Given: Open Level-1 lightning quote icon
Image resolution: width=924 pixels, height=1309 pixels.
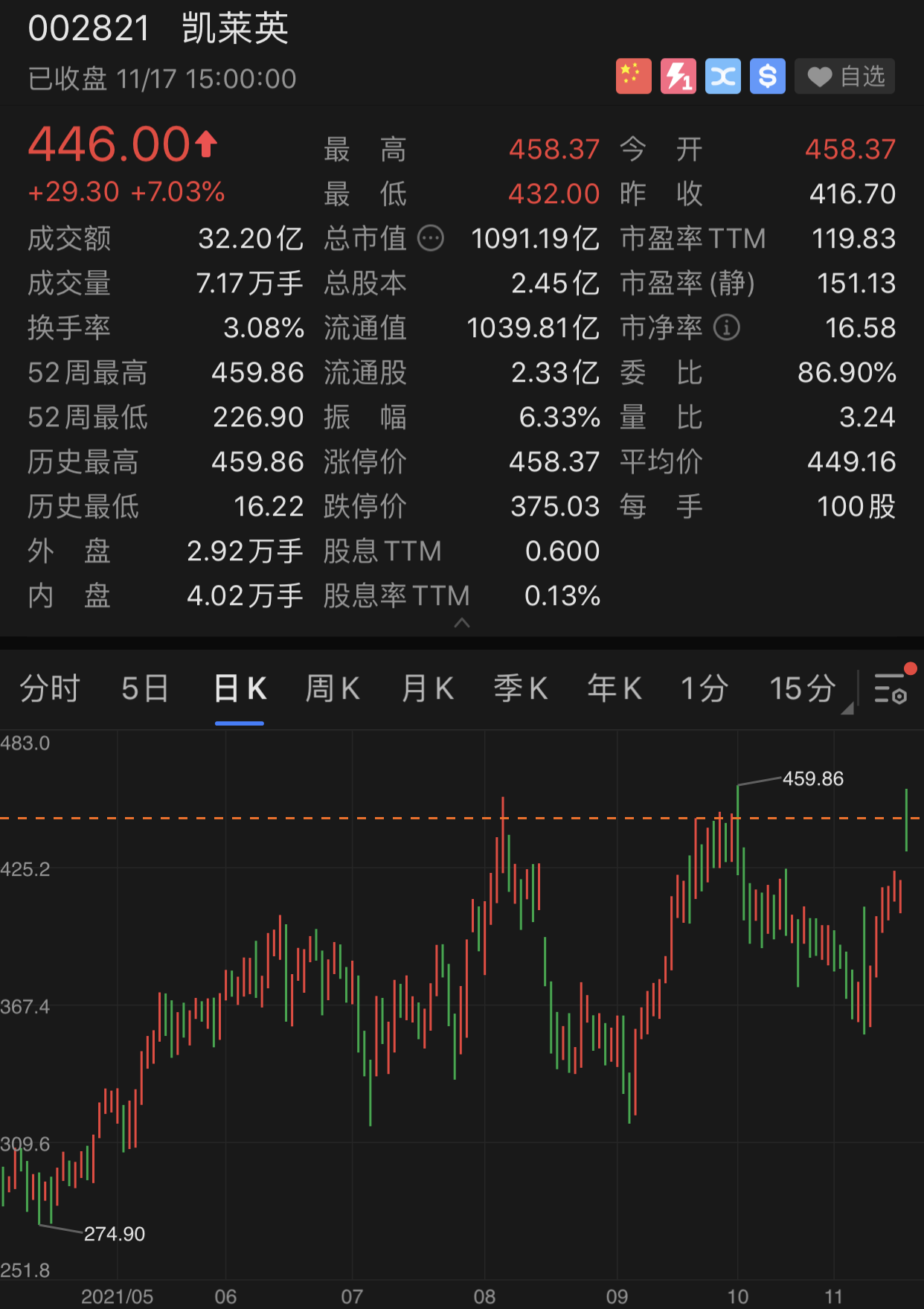Looking at the screenshot, I should 678,76.
